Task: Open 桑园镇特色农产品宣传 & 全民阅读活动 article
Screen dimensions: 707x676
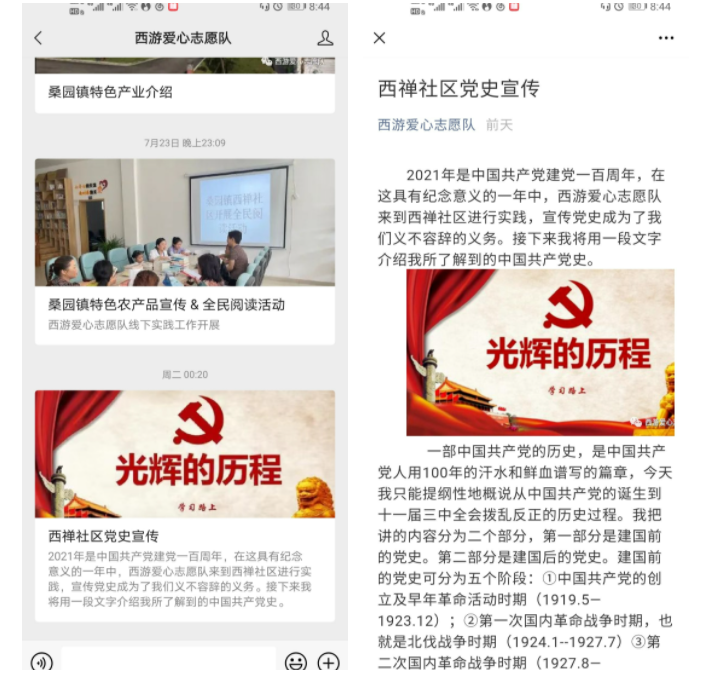Action: 184,250
